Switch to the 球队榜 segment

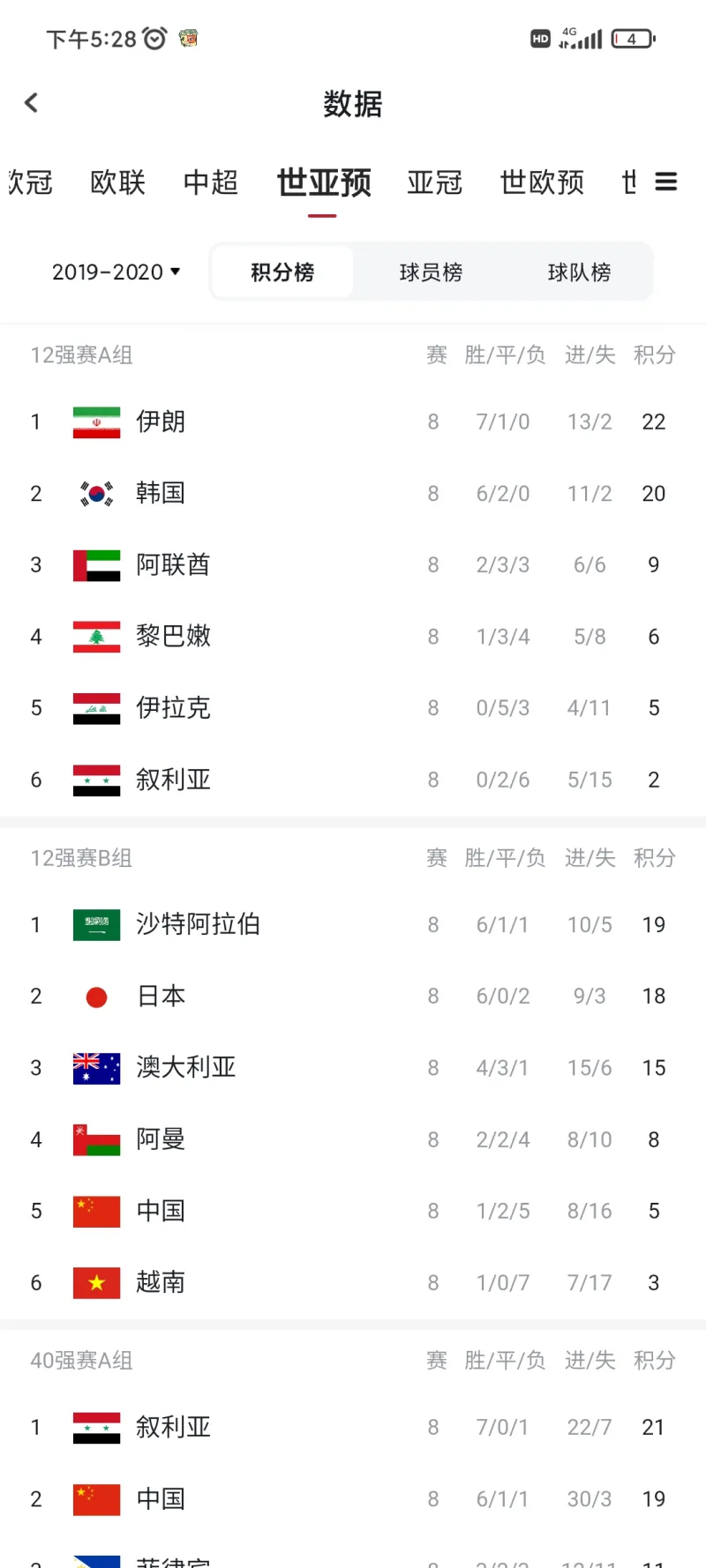579,272
